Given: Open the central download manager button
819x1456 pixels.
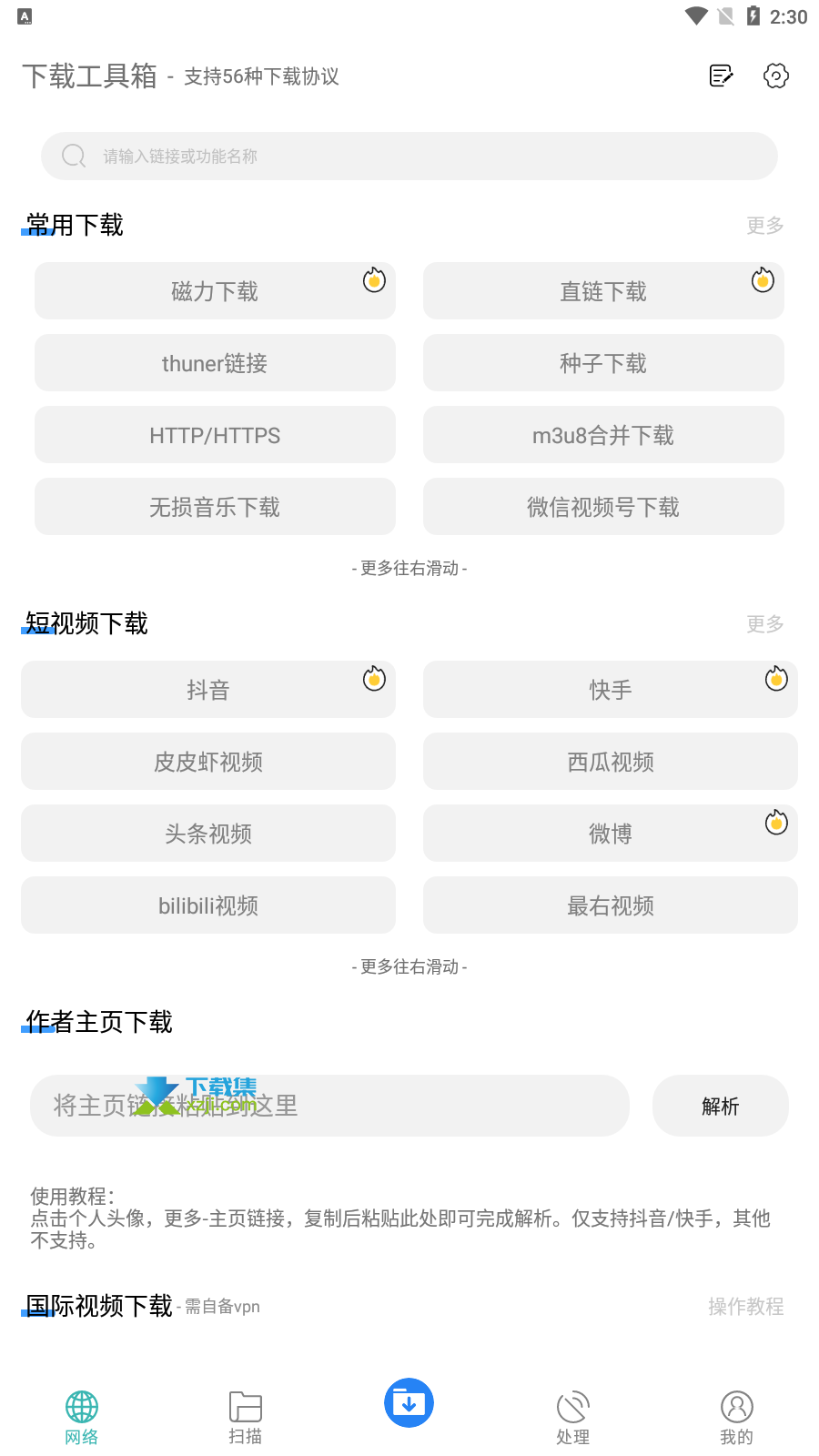Looking at the screenshot, I should (x=409, y=1402).
